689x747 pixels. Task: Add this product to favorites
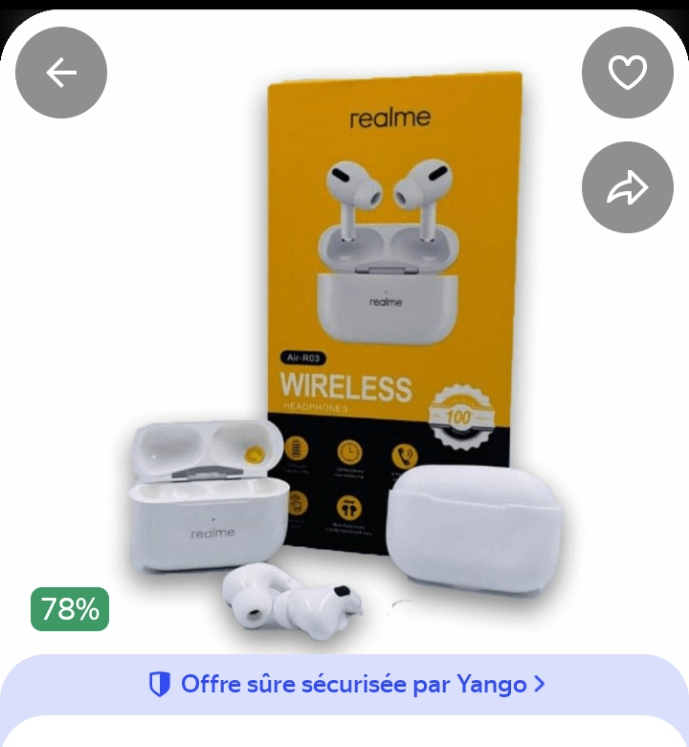[628, 73]
